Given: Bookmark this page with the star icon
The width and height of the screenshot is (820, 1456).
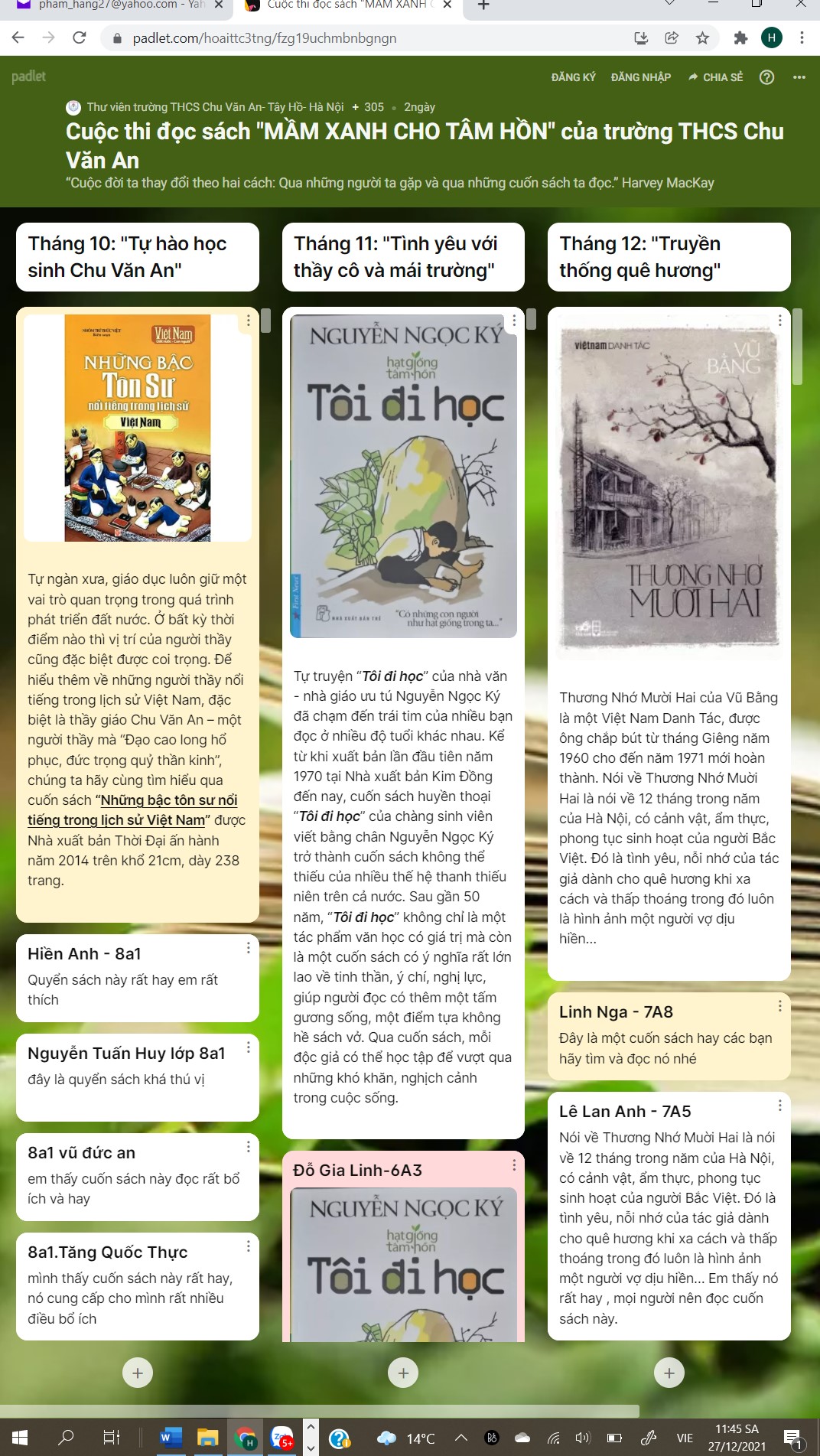Looking at the screenshot, I should [702, 37].
